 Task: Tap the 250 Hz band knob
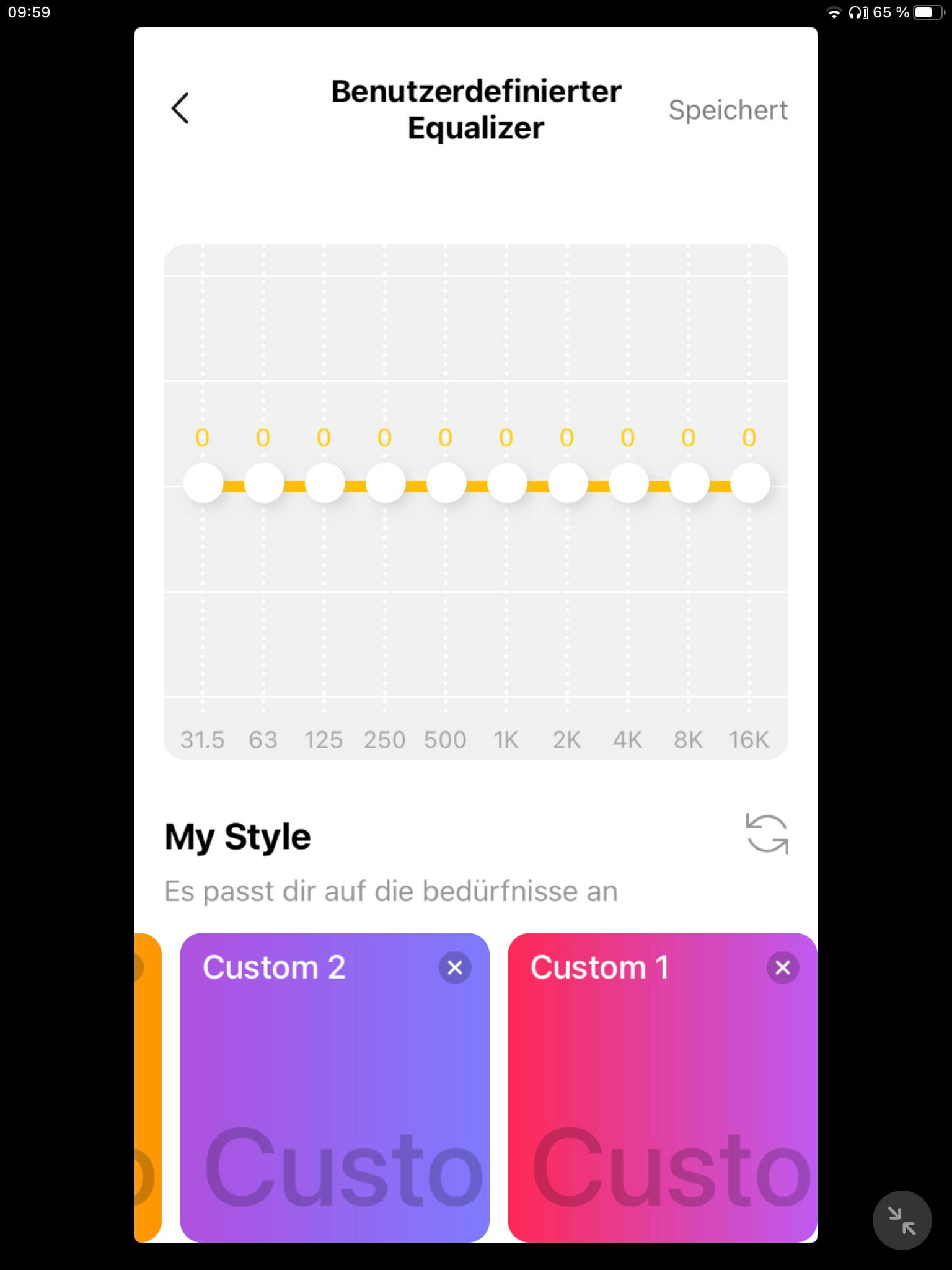click(x=386, y=483)
